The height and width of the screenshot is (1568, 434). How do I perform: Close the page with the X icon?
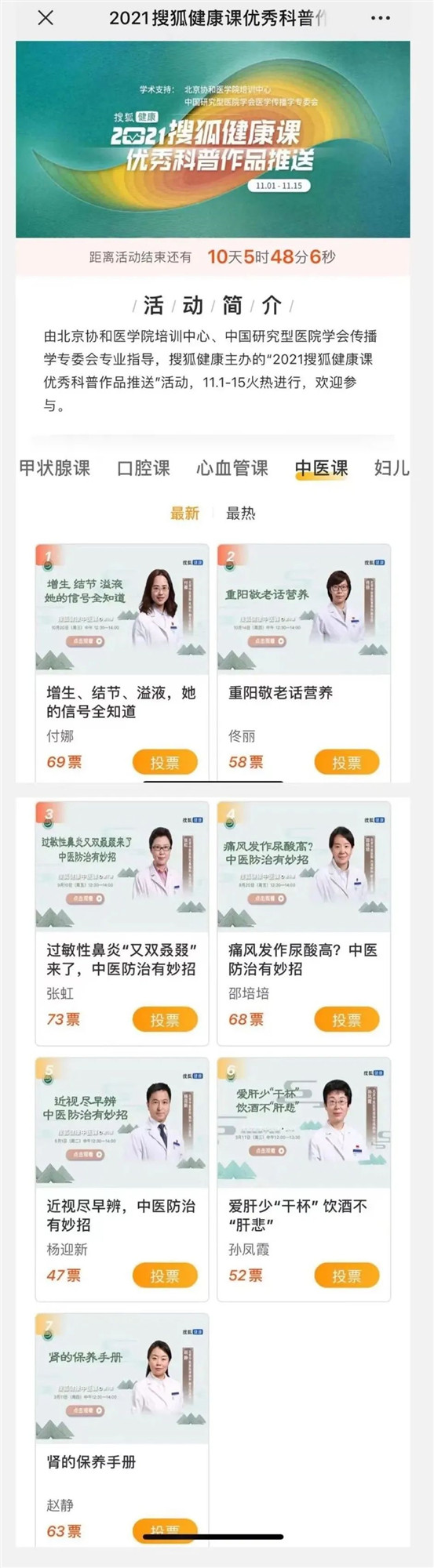46,18
